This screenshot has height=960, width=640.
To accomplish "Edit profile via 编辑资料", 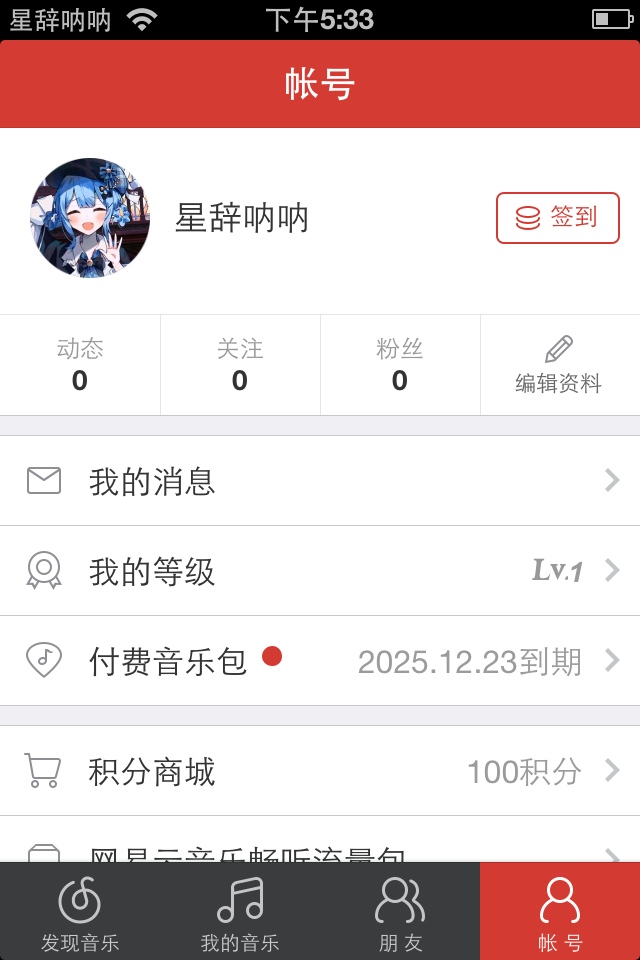I will click(x=559, y=365).
